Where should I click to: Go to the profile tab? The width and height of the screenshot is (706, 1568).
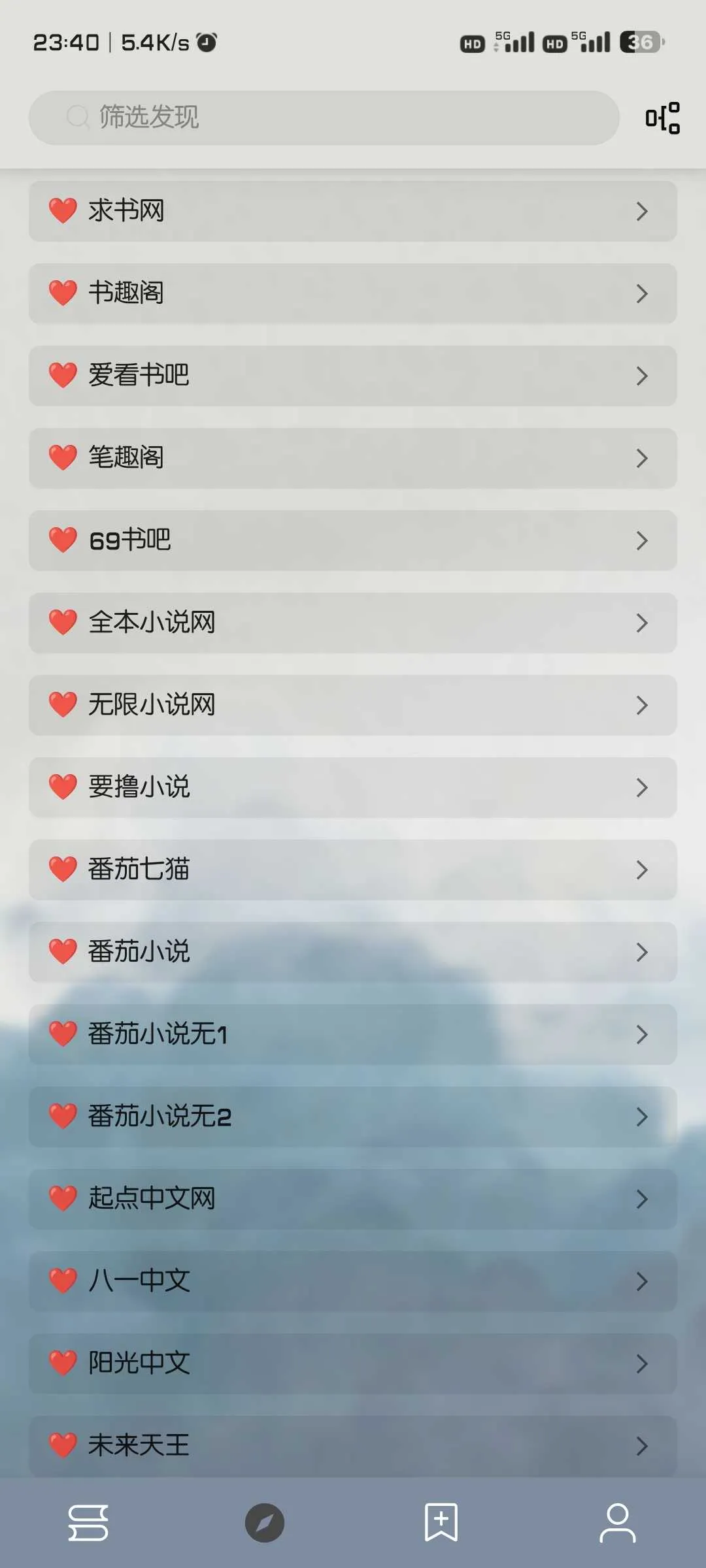(617, 1523)
